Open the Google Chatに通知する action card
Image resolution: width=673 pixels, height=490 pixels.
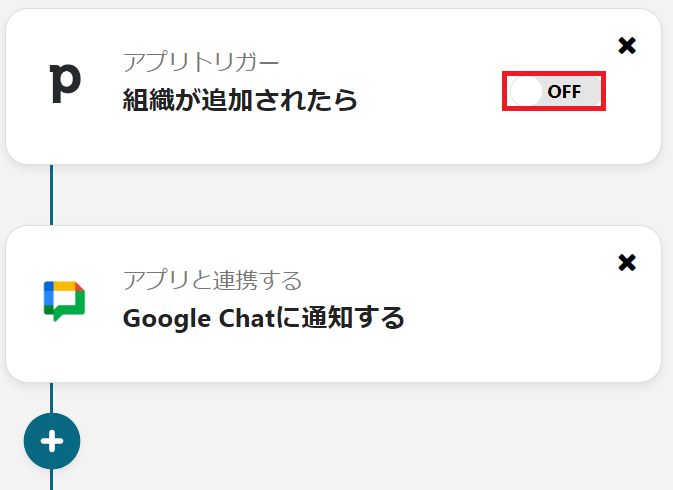tap(263, 318)
